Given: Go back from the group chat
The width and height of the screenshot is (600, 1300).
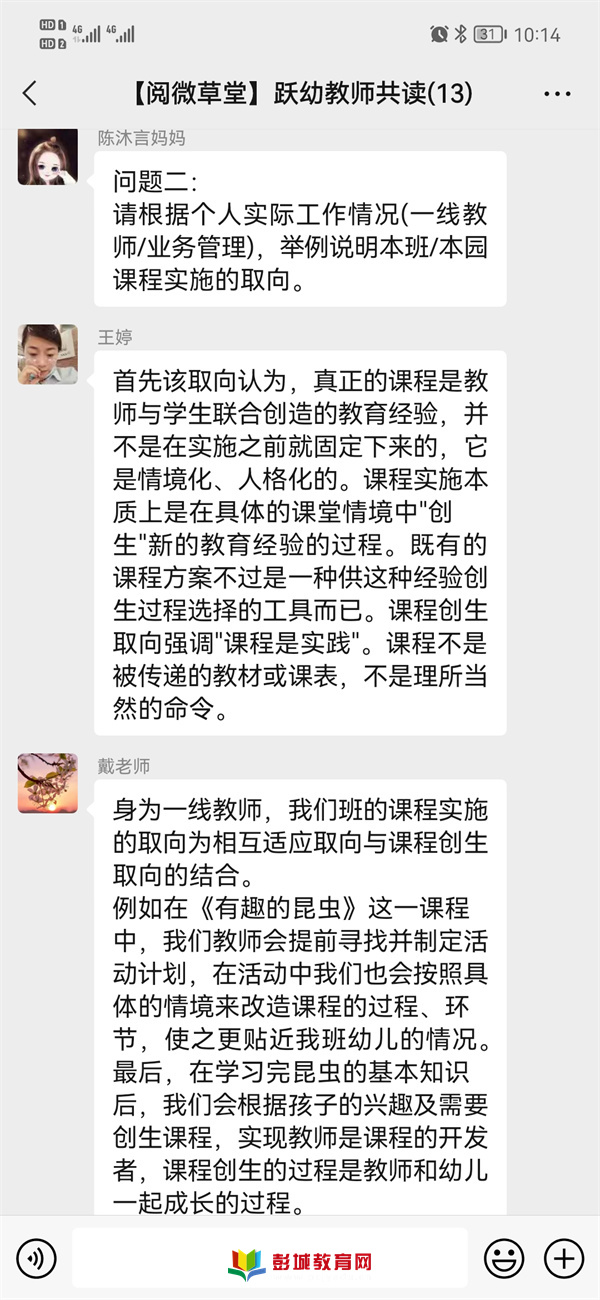Looking at the screenshot, I should [x=30, y=94].
